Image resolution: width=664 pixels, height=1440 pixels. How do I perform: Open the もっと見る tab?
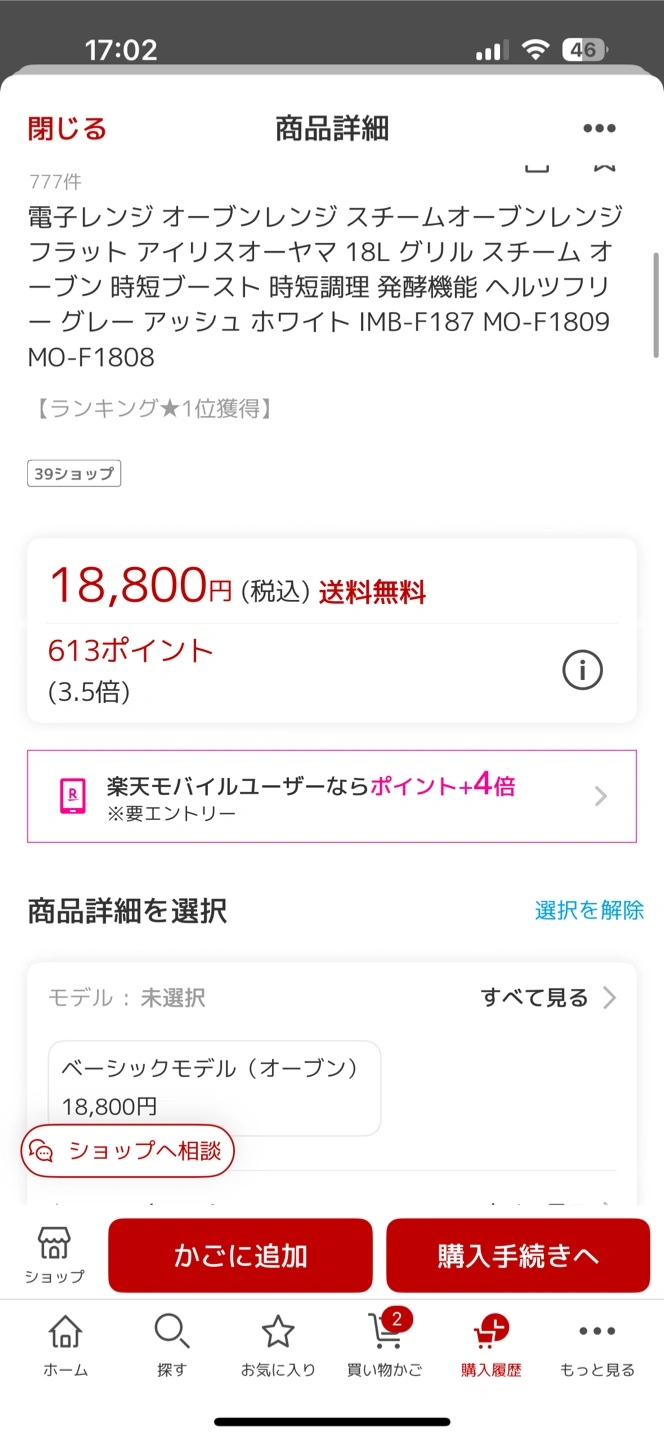click(x=597, y=1347)
